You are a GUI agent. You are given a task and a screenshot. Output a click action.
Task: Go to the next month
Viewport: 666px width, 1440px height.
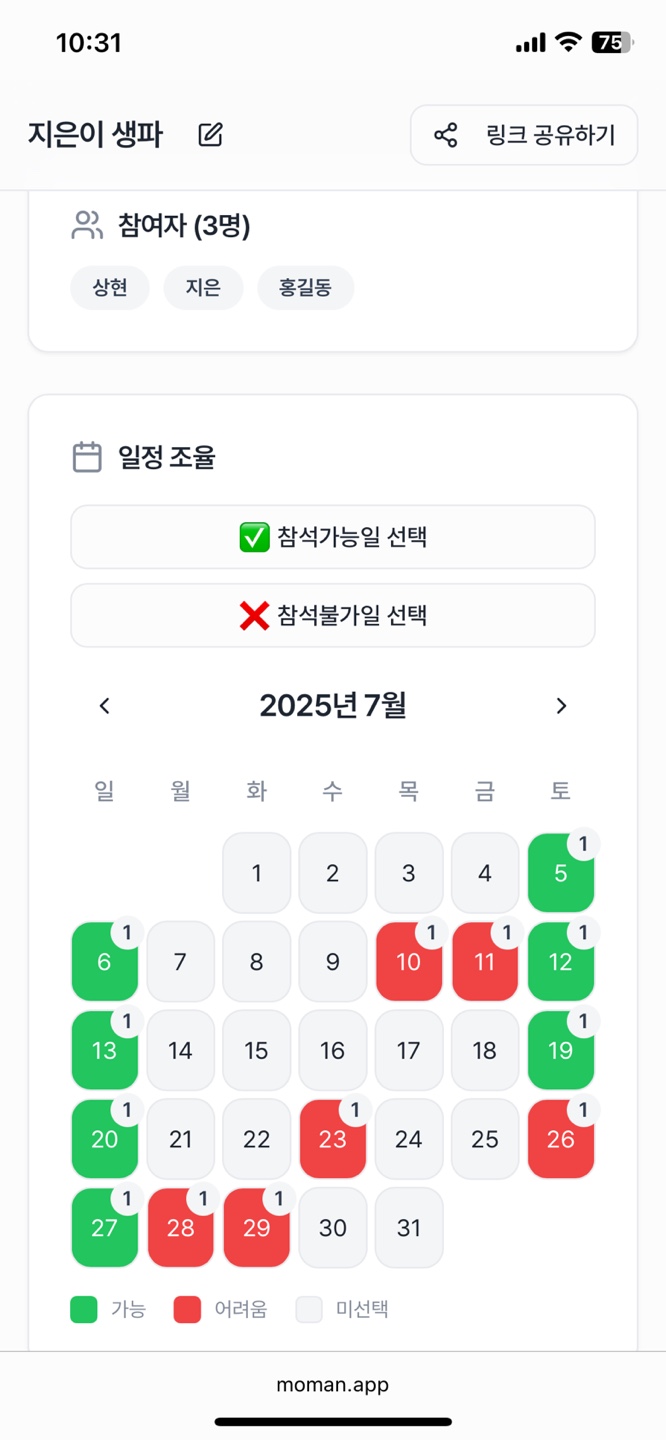tap(561, 706)
